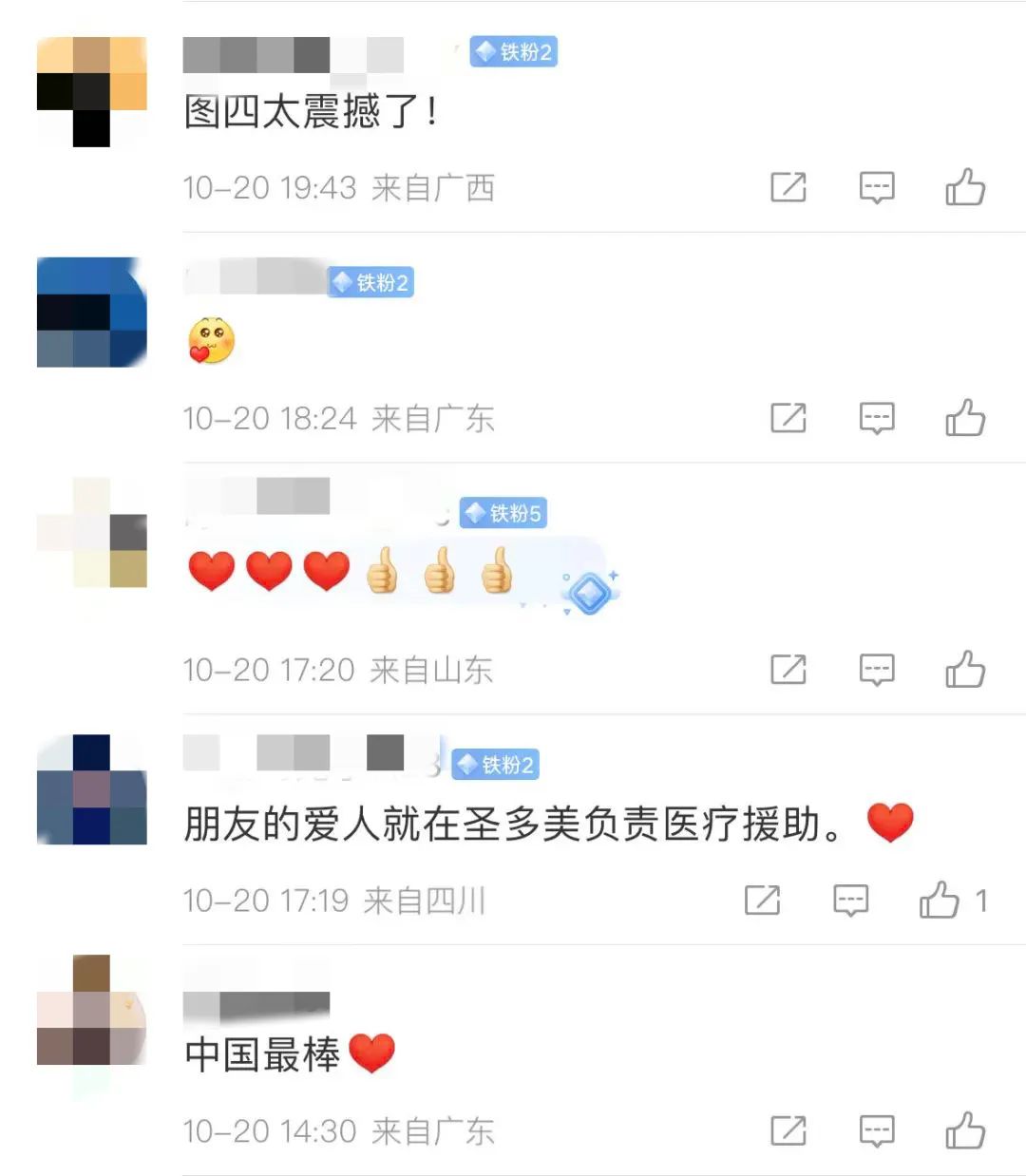Repost the 18:24 comment from 广东
This screenshot has width=1026, height=1176.
tap(788, 418)
